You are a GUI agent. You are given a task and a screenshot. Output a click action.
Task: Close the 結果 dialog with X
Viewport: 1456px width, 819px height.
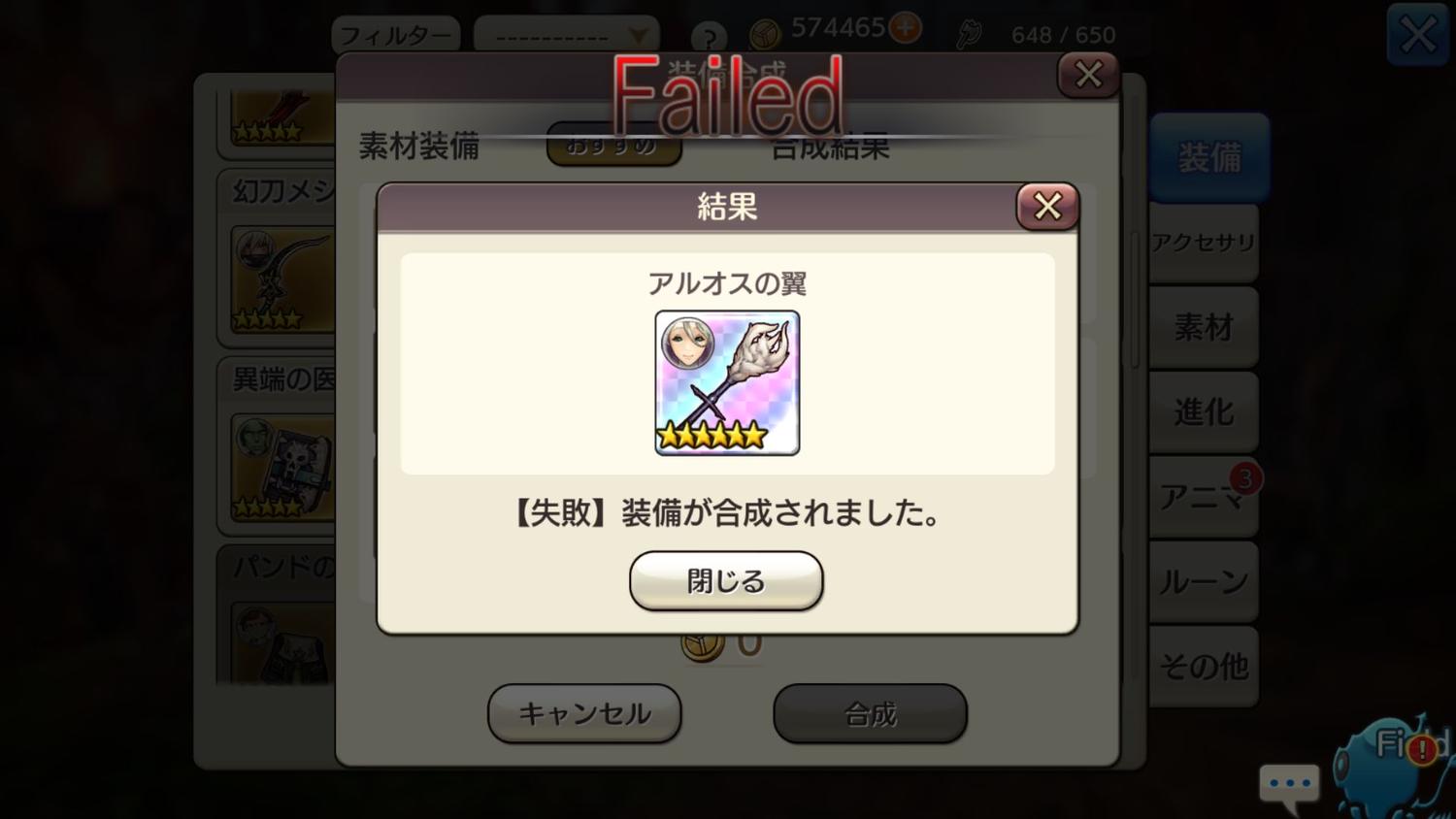pyautogui.click(x=1047, y=206)
